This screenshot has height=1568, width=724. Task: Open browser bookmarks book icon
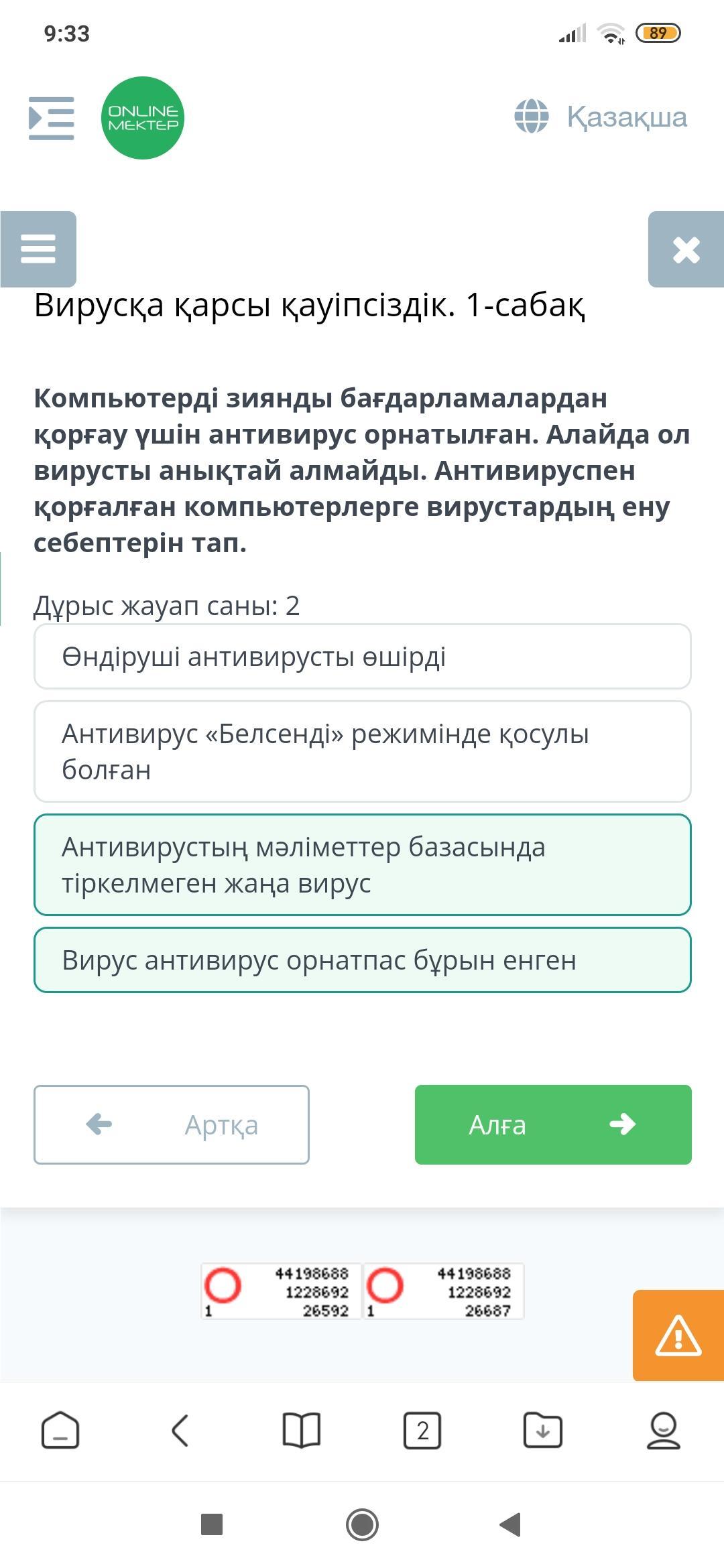pyautogui.click(x=302, y=1431)
